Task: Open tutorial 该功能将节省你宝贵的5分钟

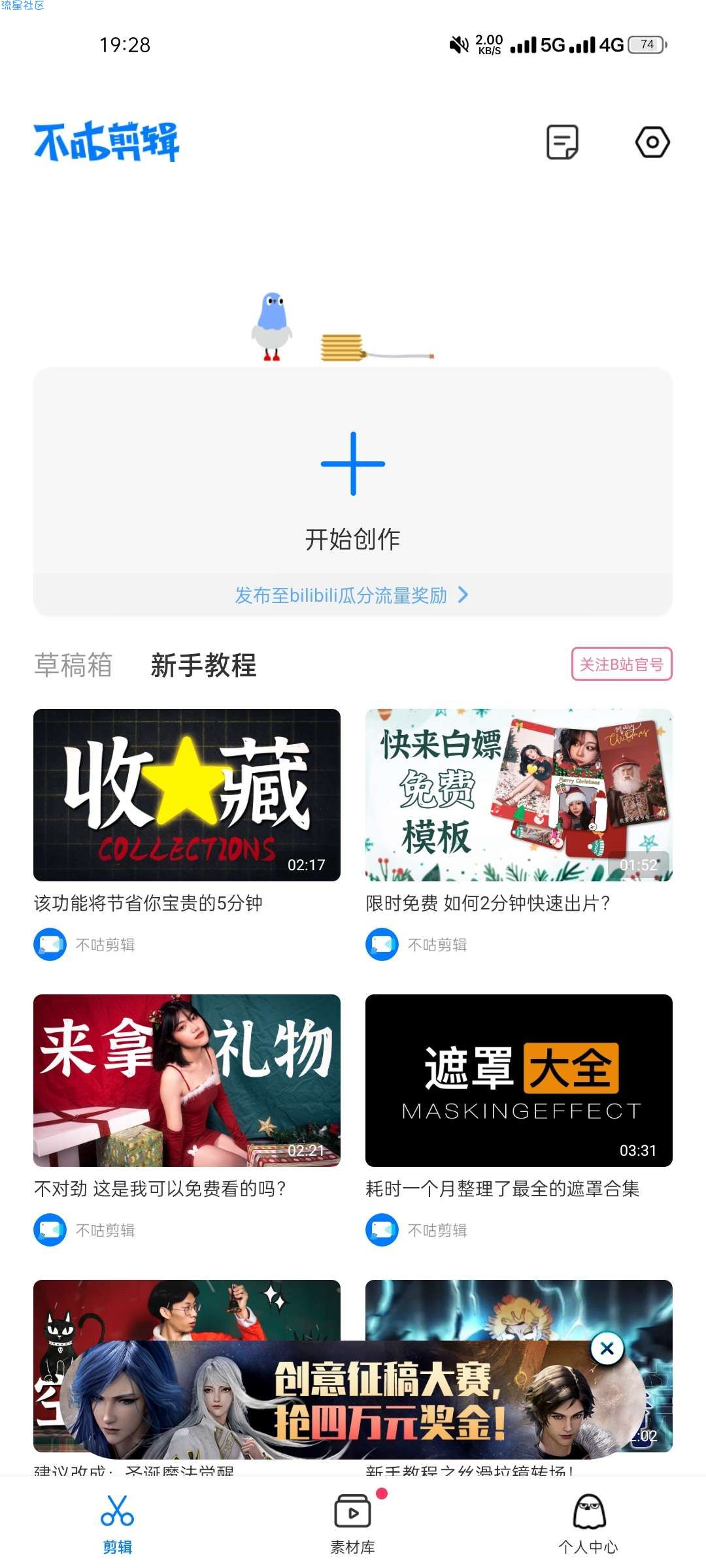Action: pyautogui.click(x=187, y=795)
